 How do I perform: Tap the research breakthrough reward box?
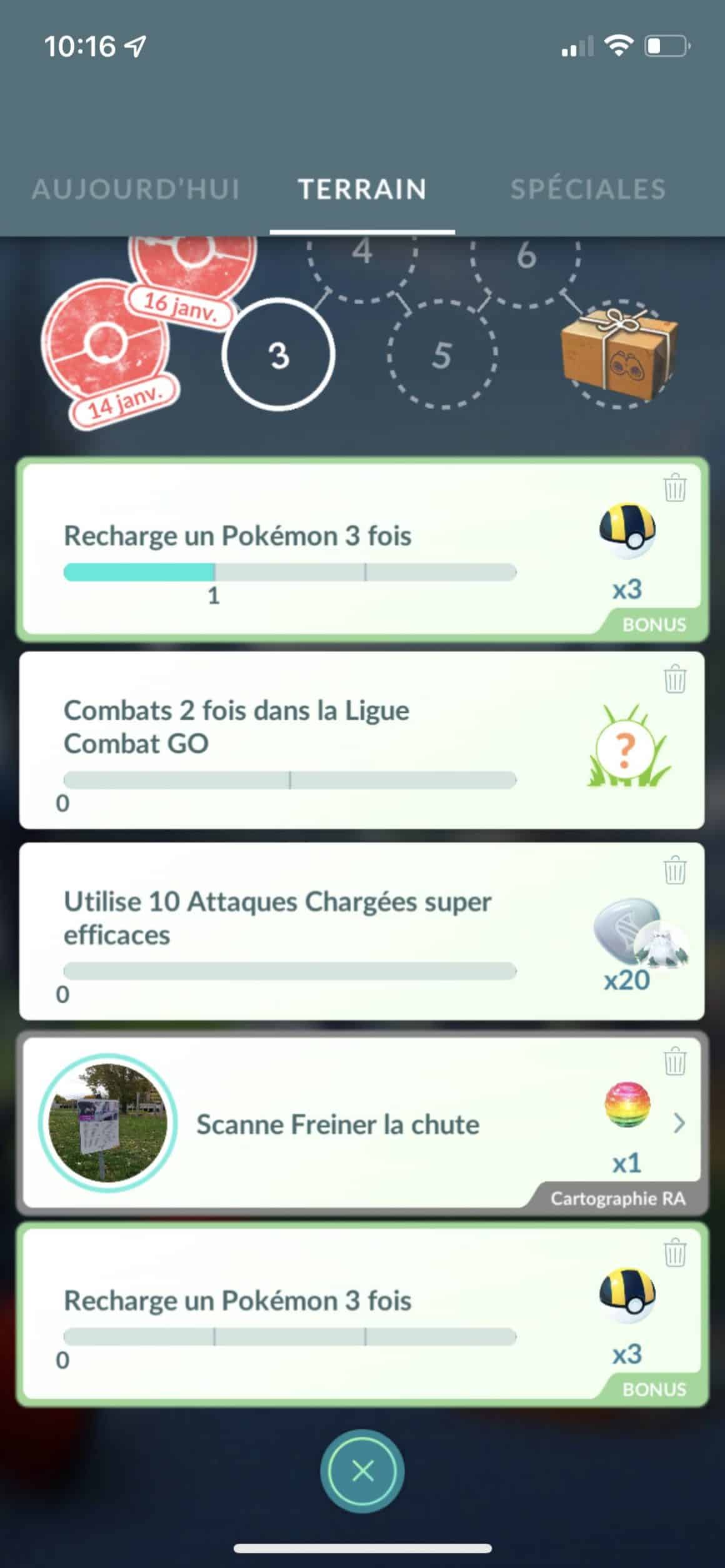(619, 353)
